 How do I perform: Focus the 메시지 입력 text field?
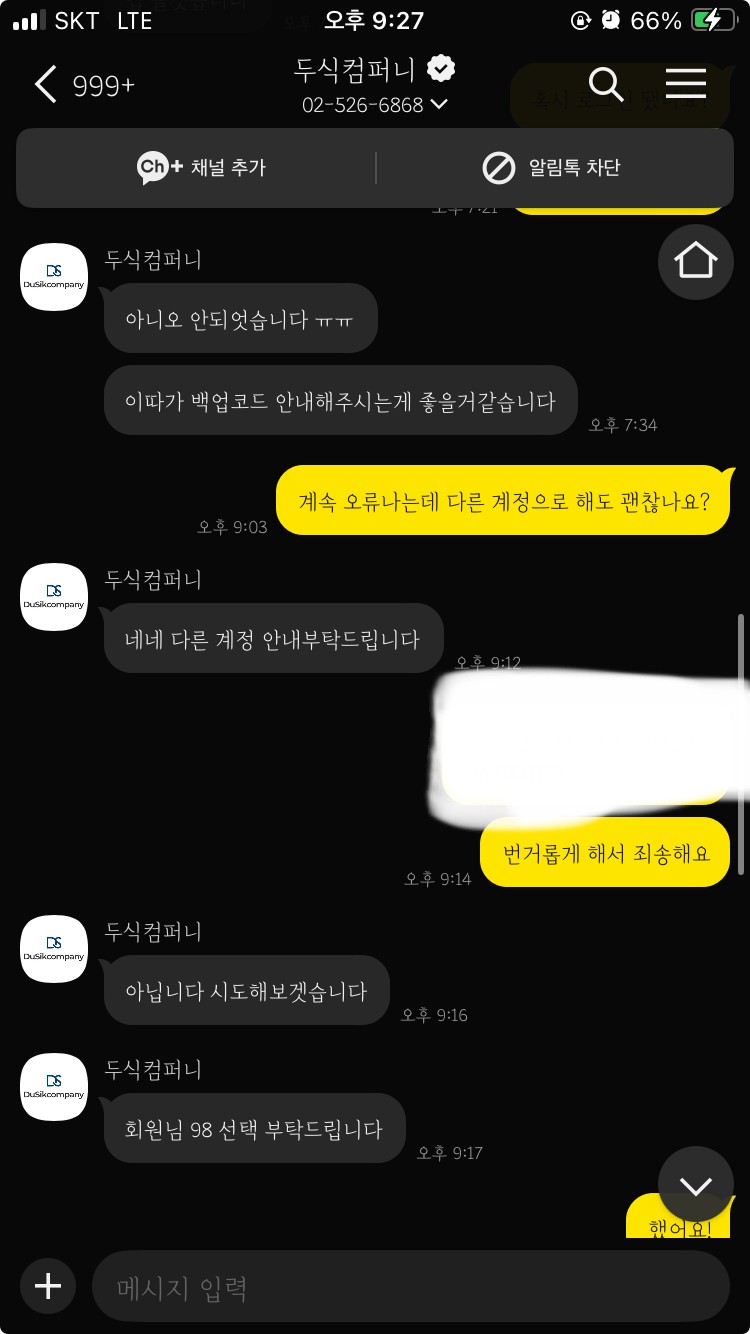(410, 1286)
